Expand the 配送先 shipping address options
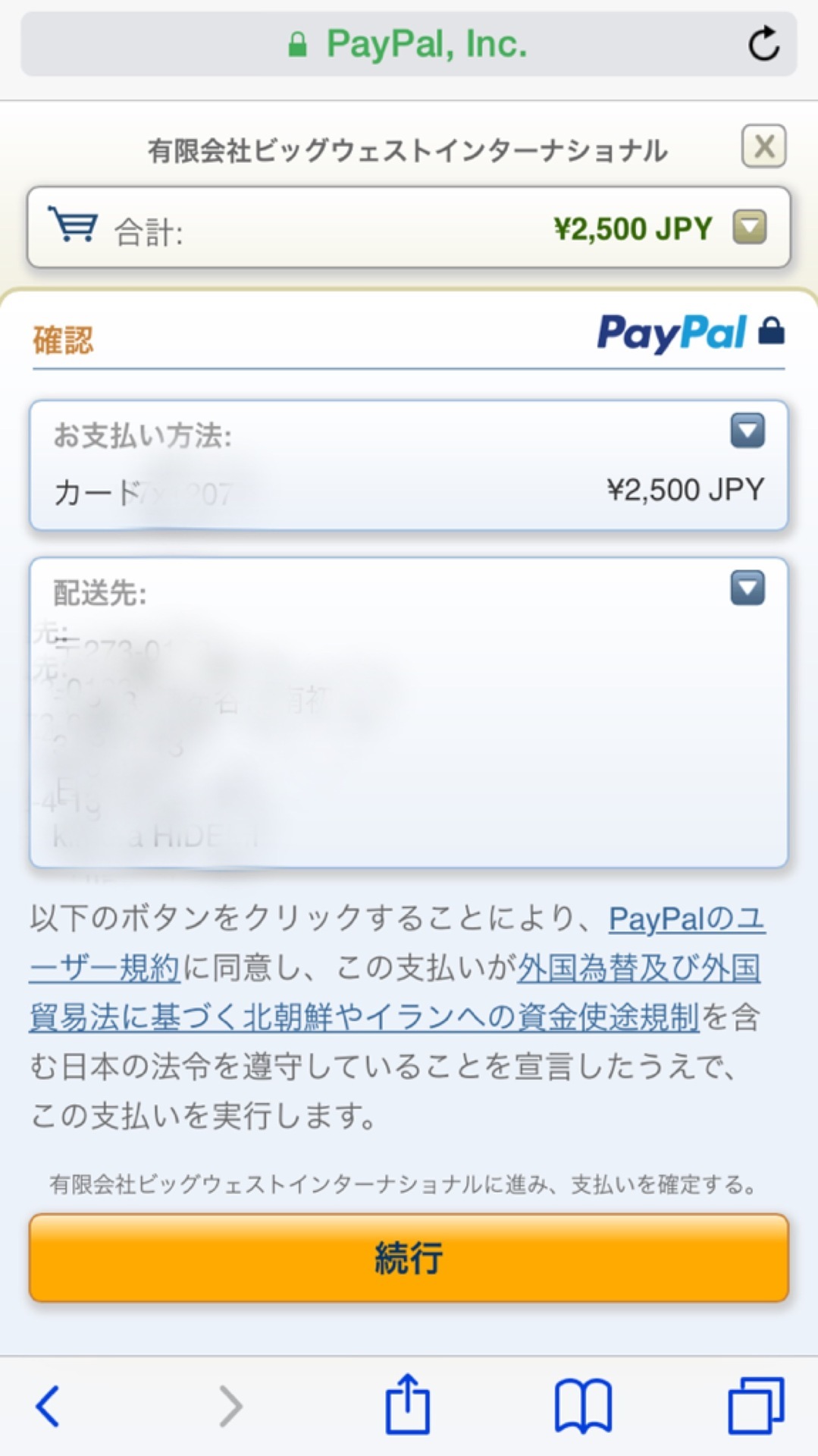This screenshot has height=1456, width=818. click(747, 588)
